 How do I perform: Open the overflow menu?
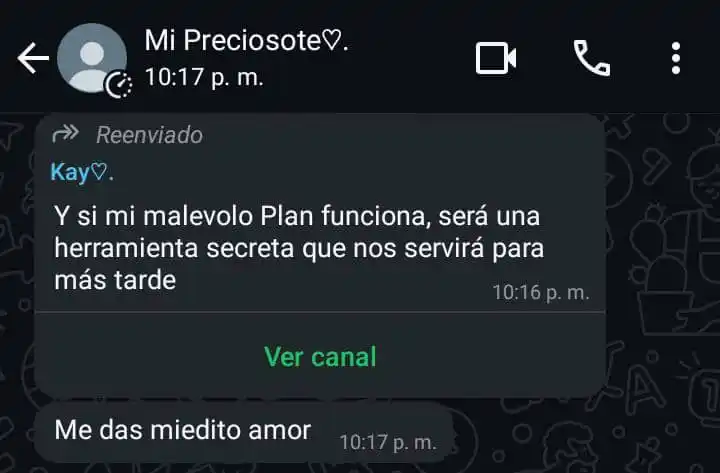(676, 59)
